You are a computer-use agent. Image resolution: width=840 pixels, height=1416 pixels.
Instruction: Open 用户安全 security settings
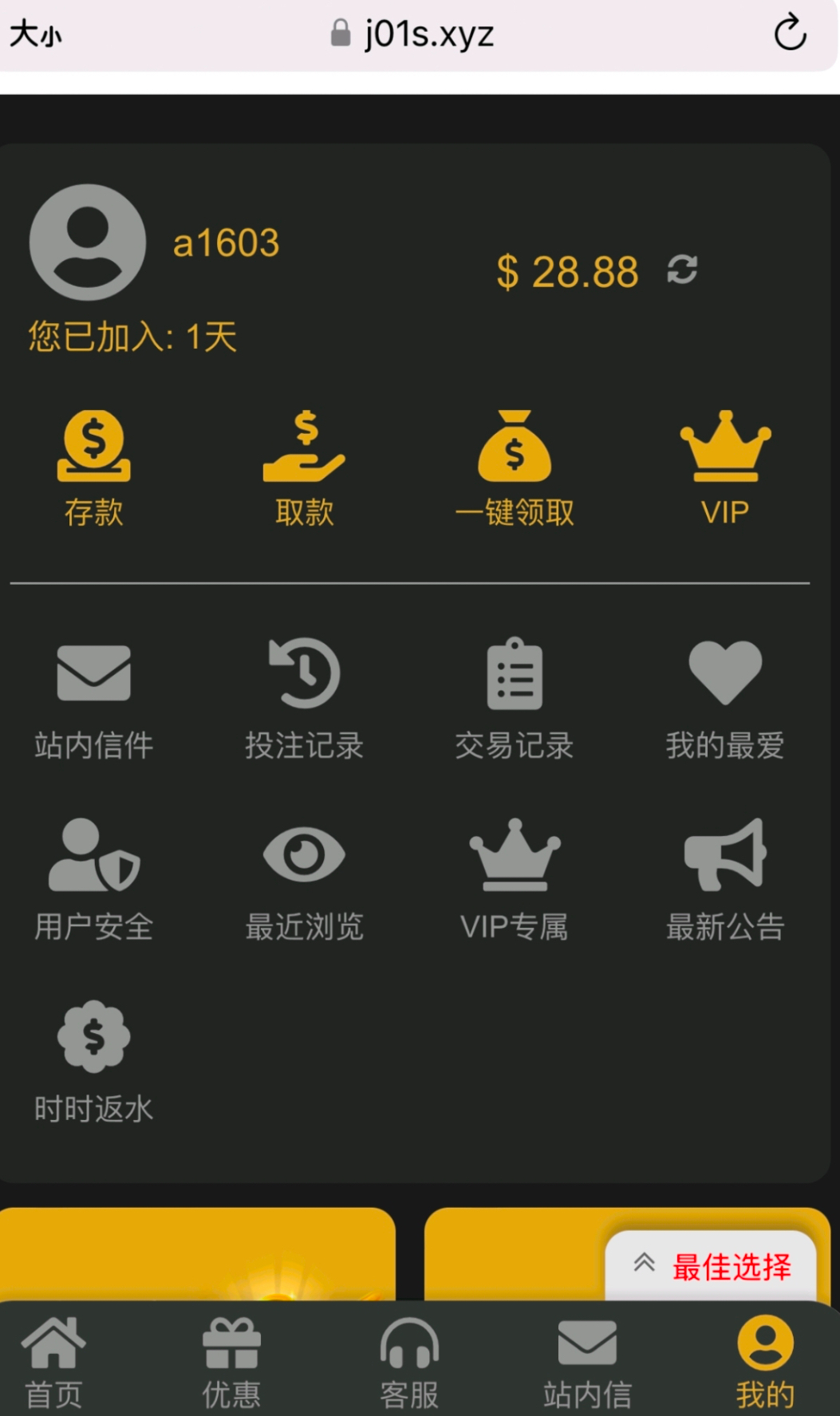[93, 879]
